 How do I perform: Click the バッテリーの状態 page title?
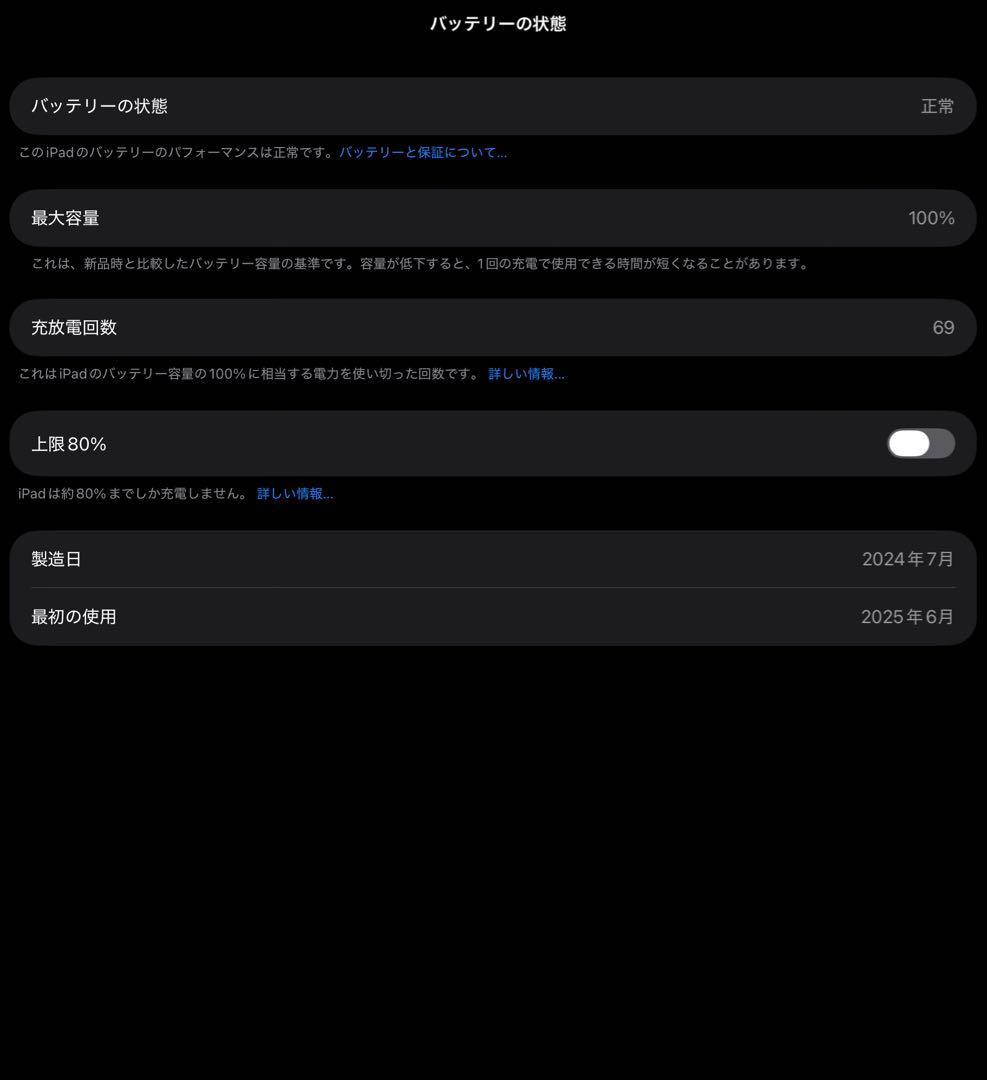(x=494, y=23)
